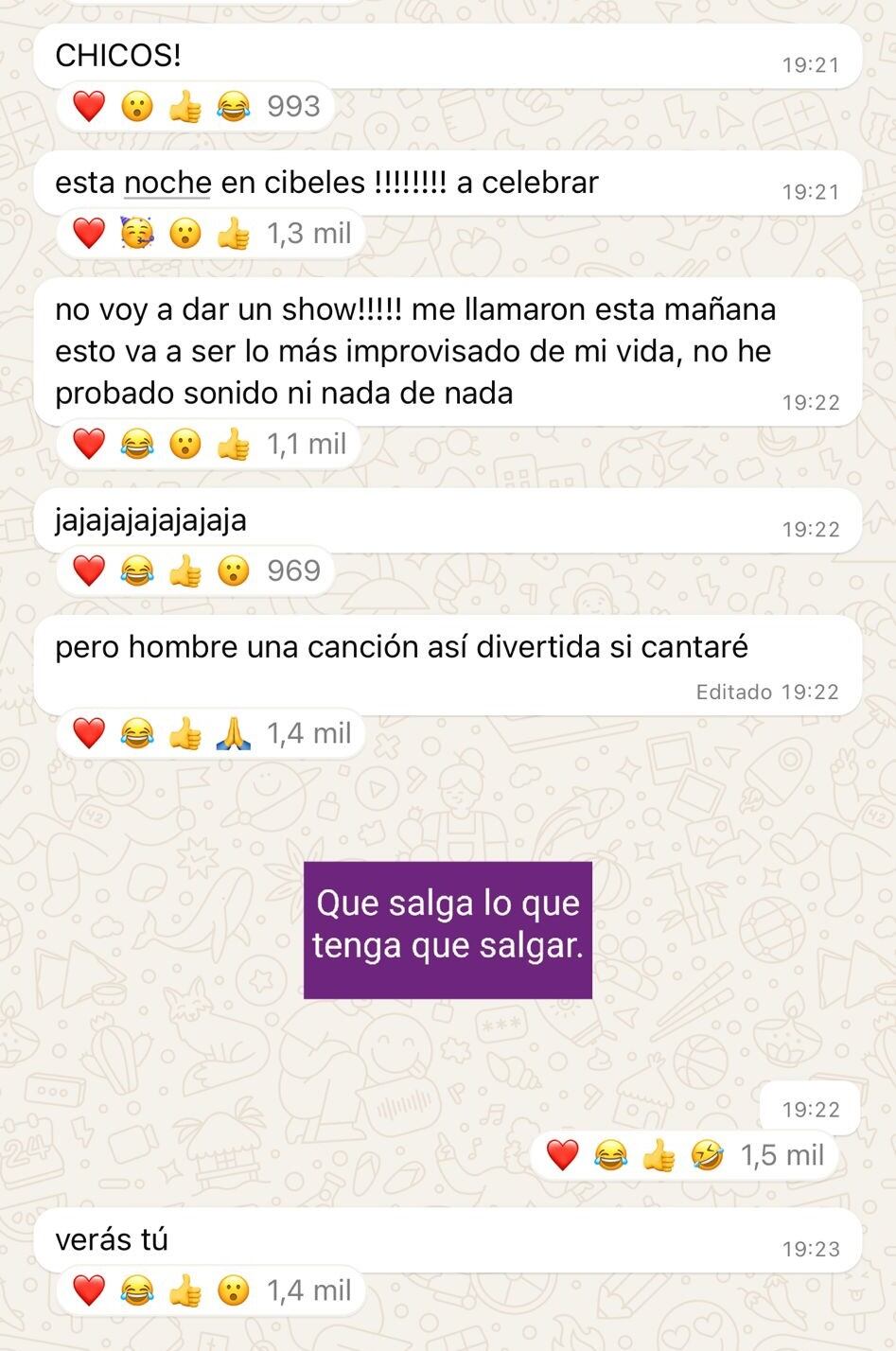Tap the laughing emoji reaction under verás tú

tap(136, 1290)
